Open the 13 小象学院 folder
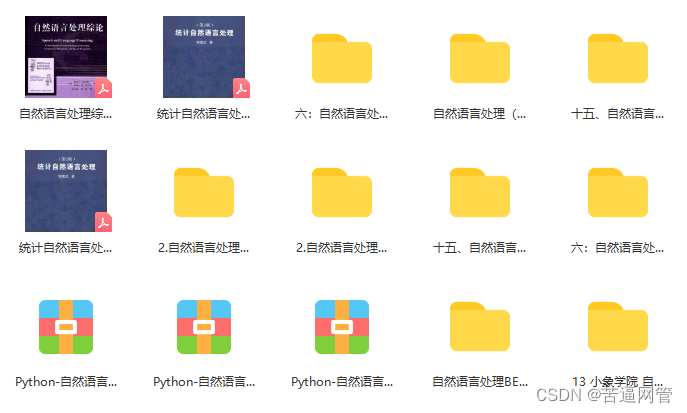Viewport: 687px width, 413px height. tap(617, 327)
